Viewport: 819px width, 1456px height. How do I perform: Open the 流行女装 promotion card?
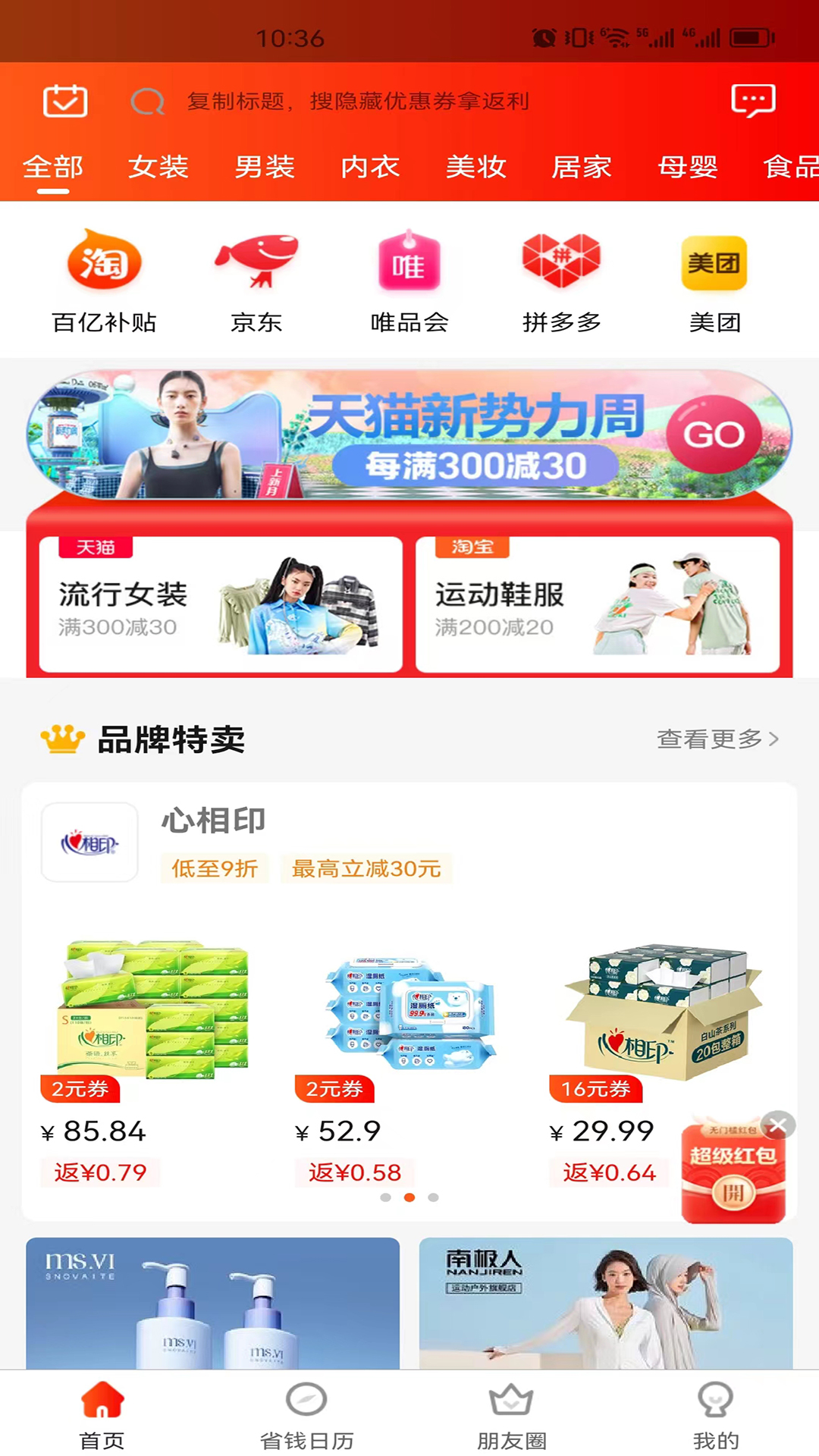click(221, 604)
